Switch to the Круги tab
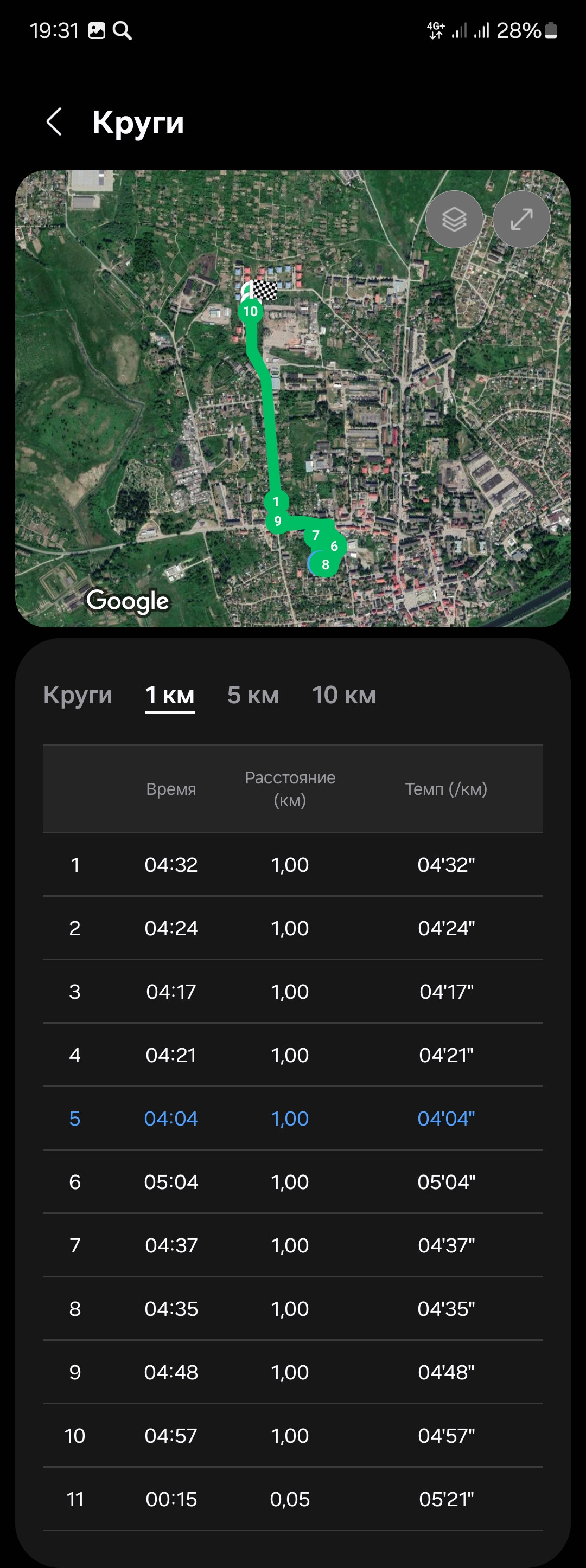The height and width of the screenshot is (1568, 586). (x=78, y=695)
